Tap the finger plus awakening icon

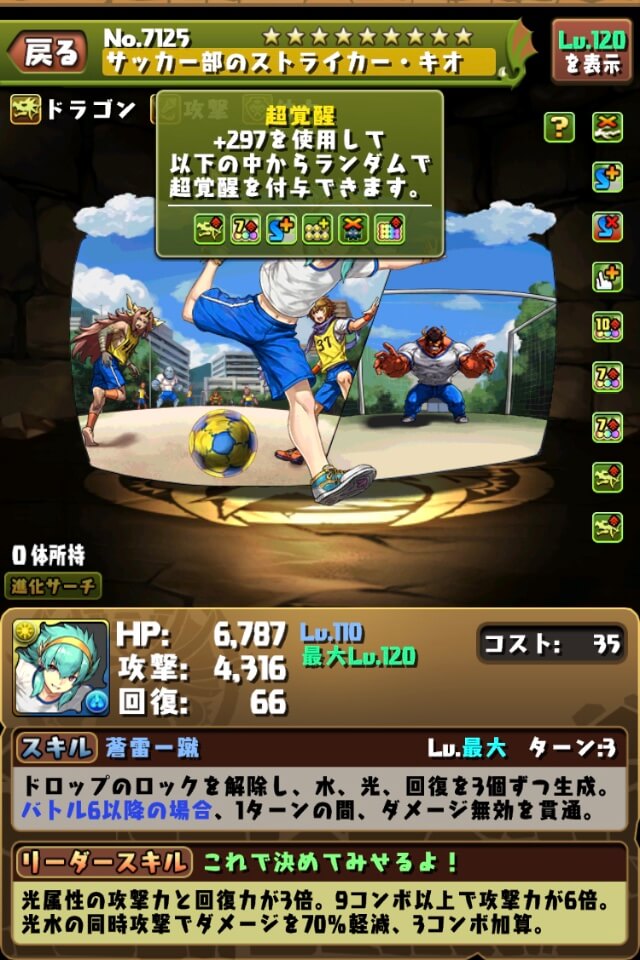[607, 277]
